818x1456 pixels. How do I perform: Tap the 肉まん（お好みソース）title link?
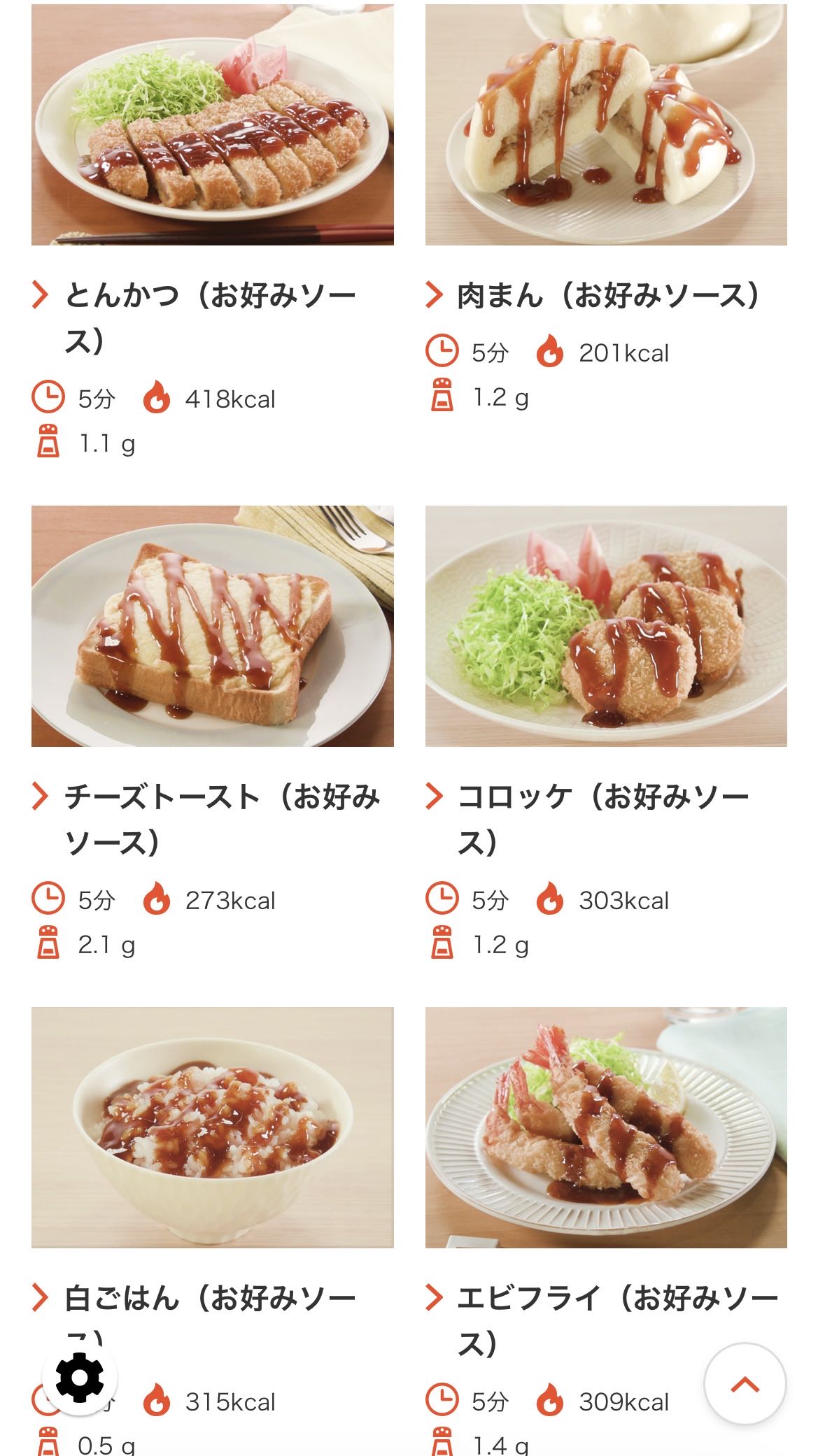click(607, 296)
